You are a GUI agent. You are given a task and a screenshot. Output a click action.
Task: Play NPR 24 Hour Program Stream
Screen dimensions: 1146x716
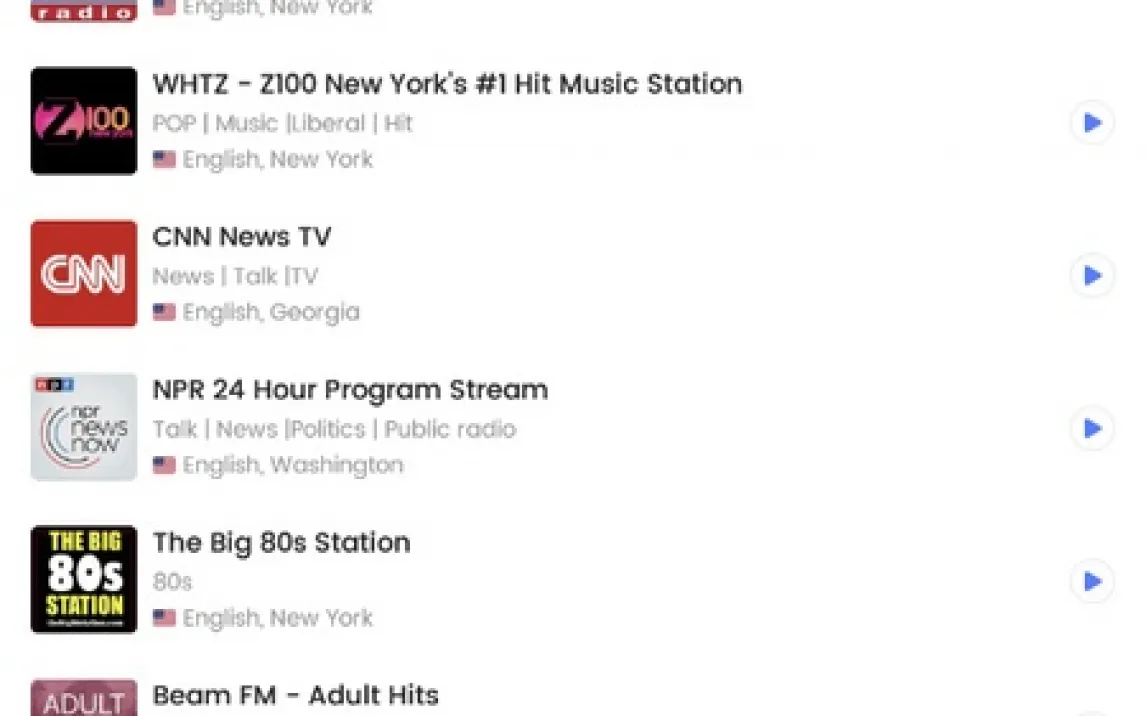[1092, 429]
